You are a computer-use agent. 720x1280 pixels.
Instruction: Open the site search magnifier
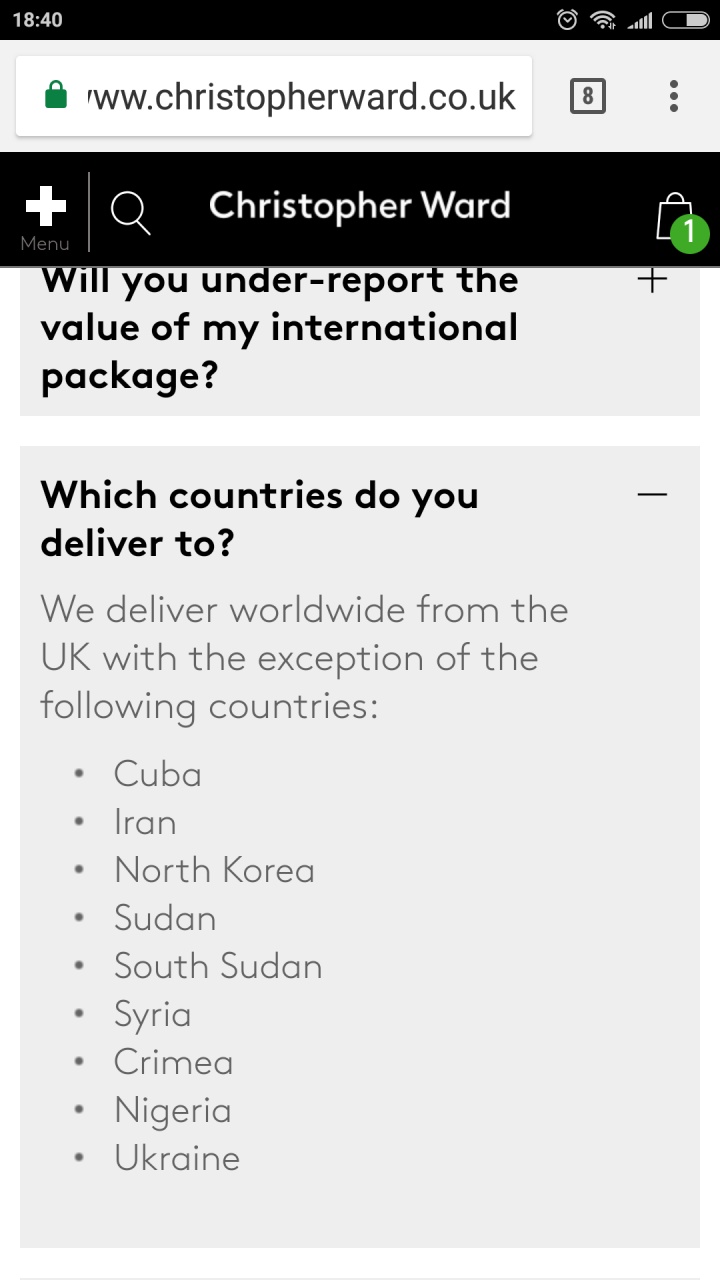coord(130,213)
